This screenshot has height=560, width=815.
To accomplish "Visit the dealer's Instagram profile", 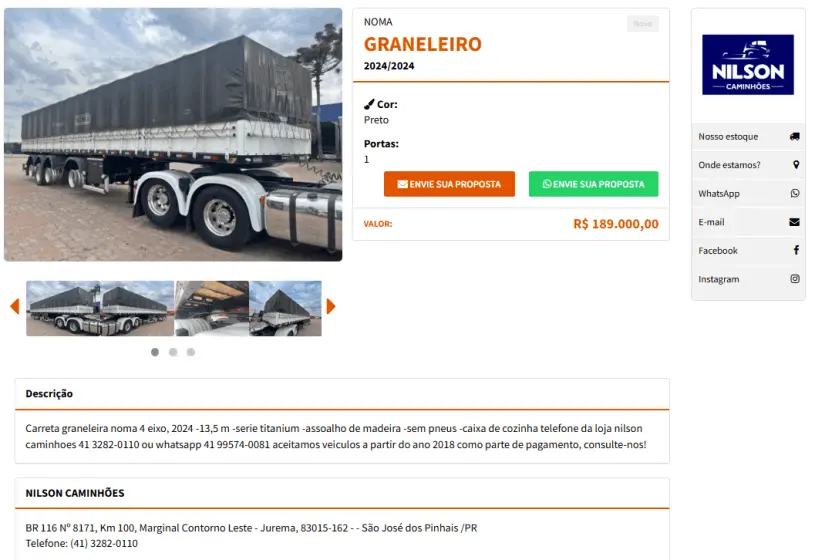I will pyautogui.click(x=748, y=279).
